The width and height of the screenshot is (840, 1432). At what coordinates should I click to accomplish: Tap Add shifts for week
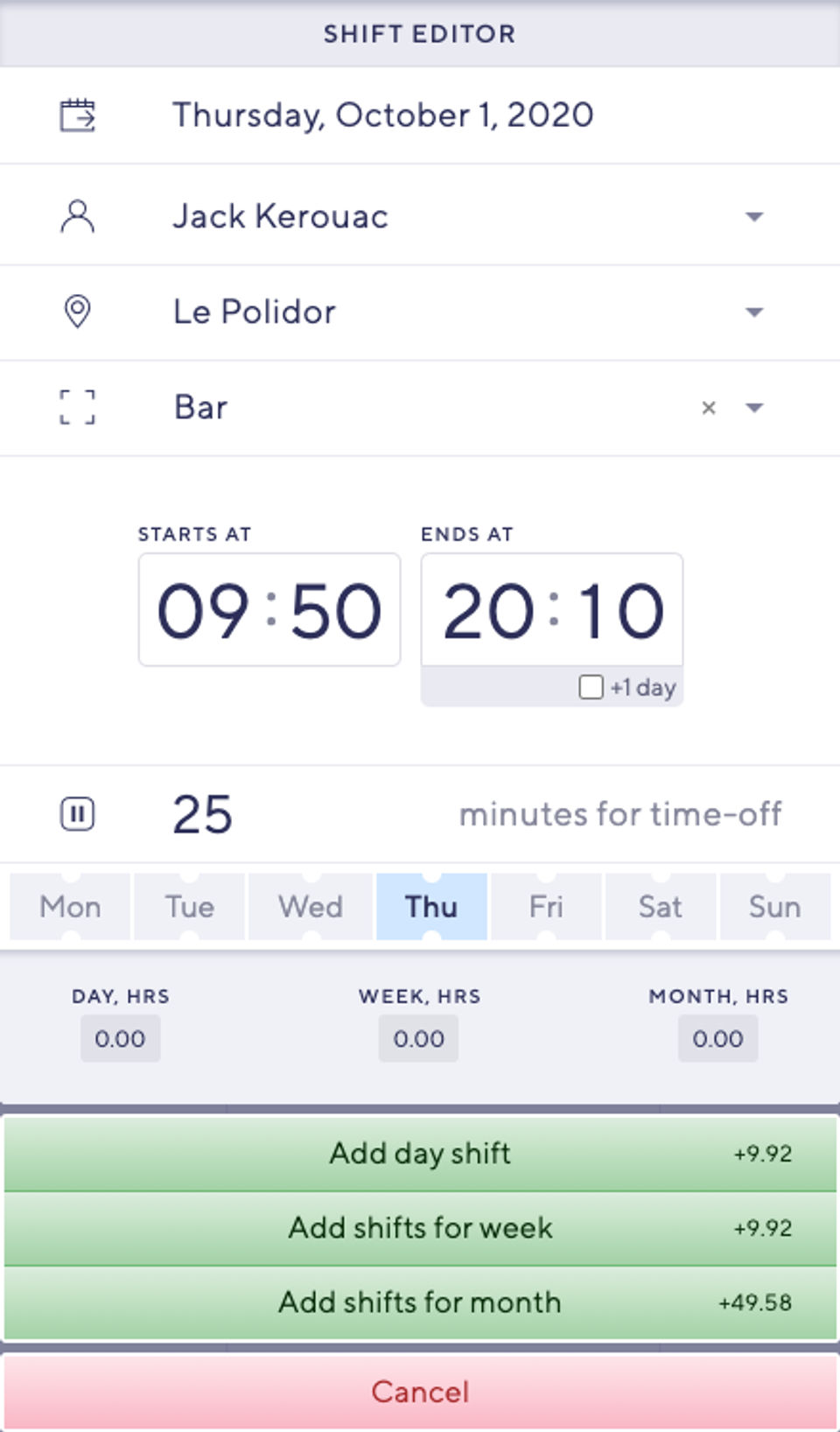point(420,1228)
